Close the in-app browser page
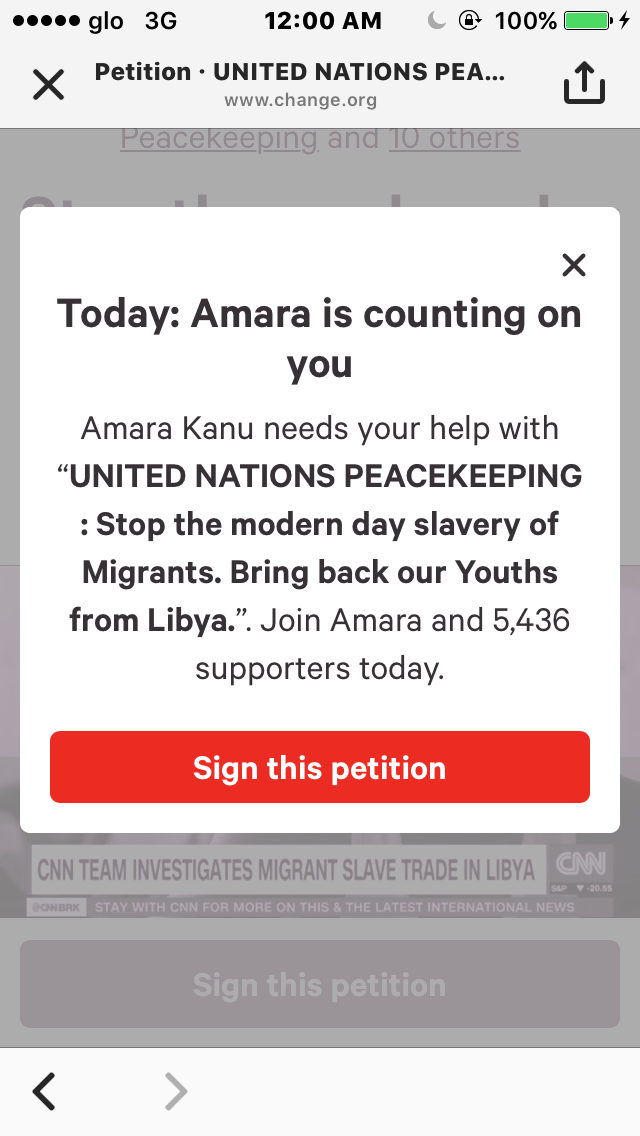This screenshot has height=1136, width=640. pos(48,85)
